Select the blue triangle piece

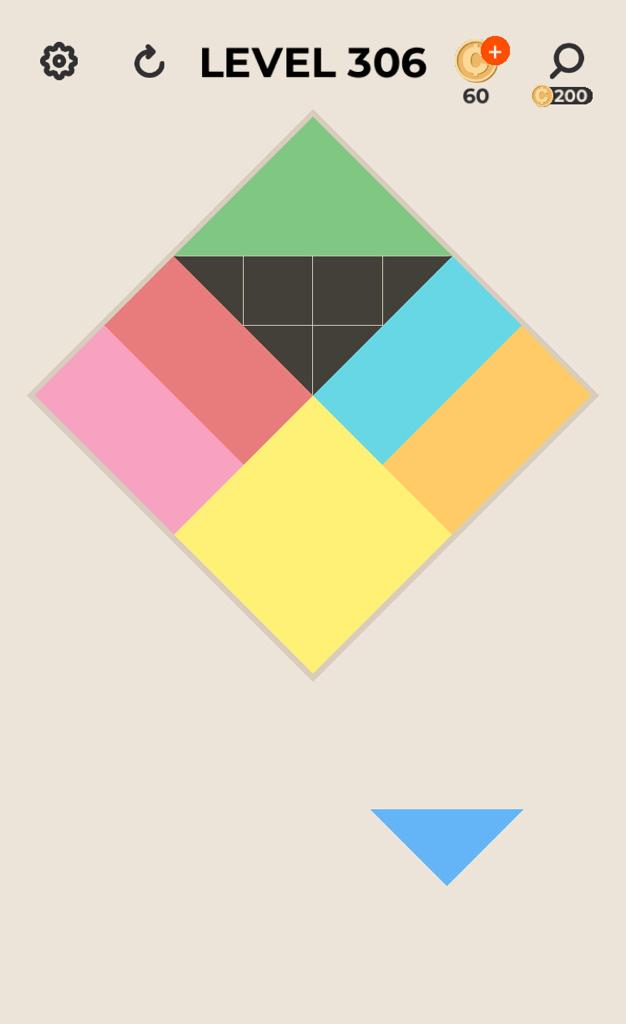point(447,840)
